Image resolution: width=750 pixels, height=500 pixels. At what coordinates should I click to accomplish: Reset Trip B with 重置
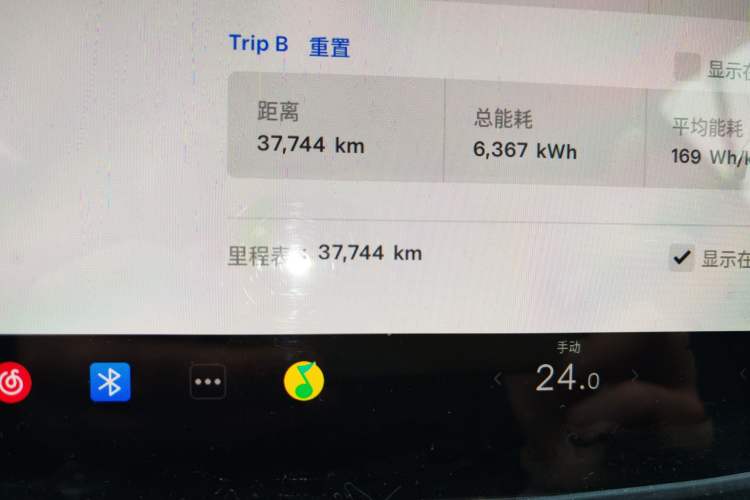[x=329, y=47]
